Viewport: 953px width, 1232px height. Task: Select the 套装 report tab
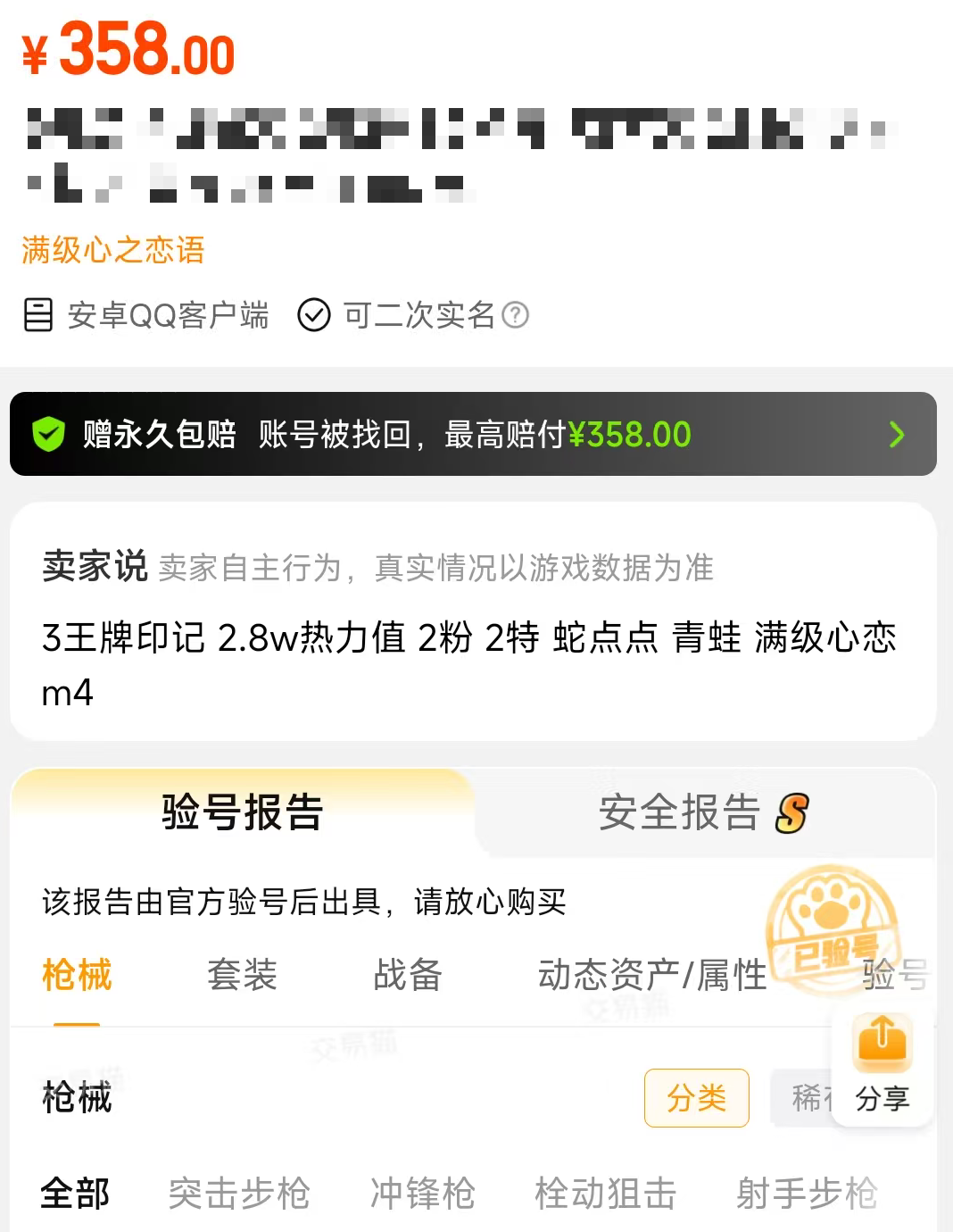(242, 974)
